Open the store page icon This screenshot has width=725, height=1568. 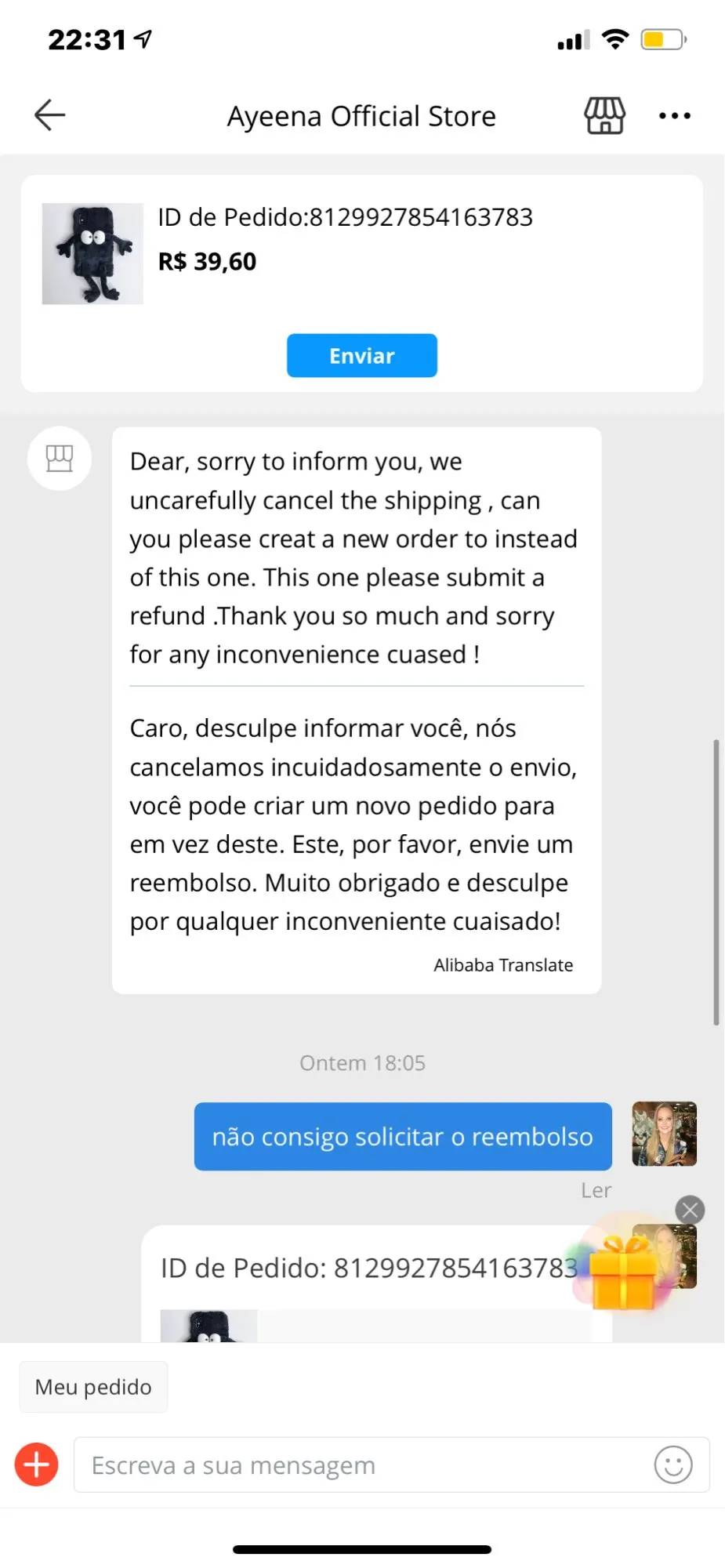click(x=604, y=116)
